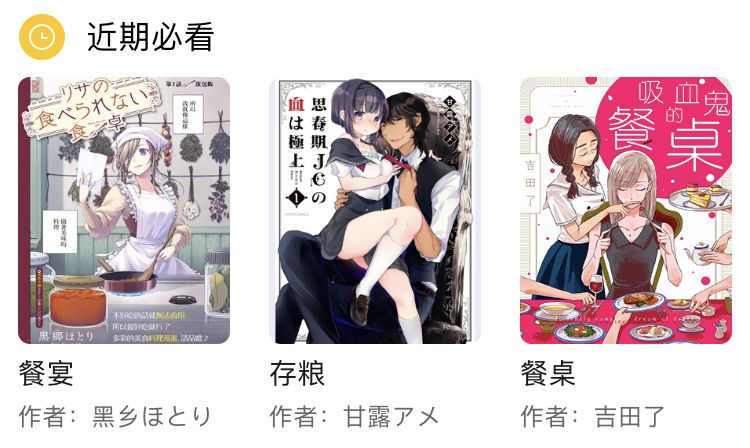The height and width of the screenshot is (448, 750).
Task: Open the manga 餐桌 by 吉田了
Action: [x=625, y=211]
